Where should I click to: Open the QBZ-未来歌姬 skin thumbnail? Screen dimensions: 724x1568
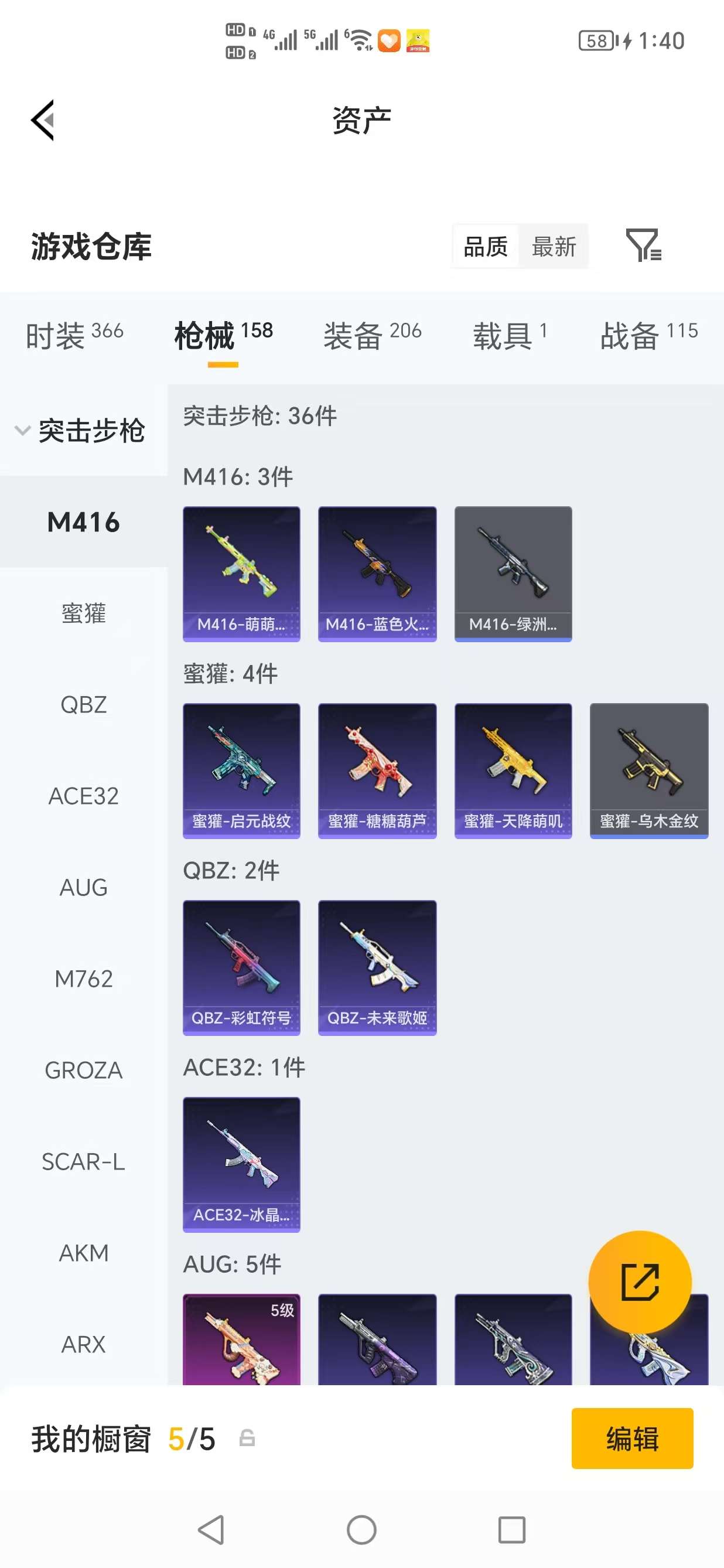coord(377,967)
